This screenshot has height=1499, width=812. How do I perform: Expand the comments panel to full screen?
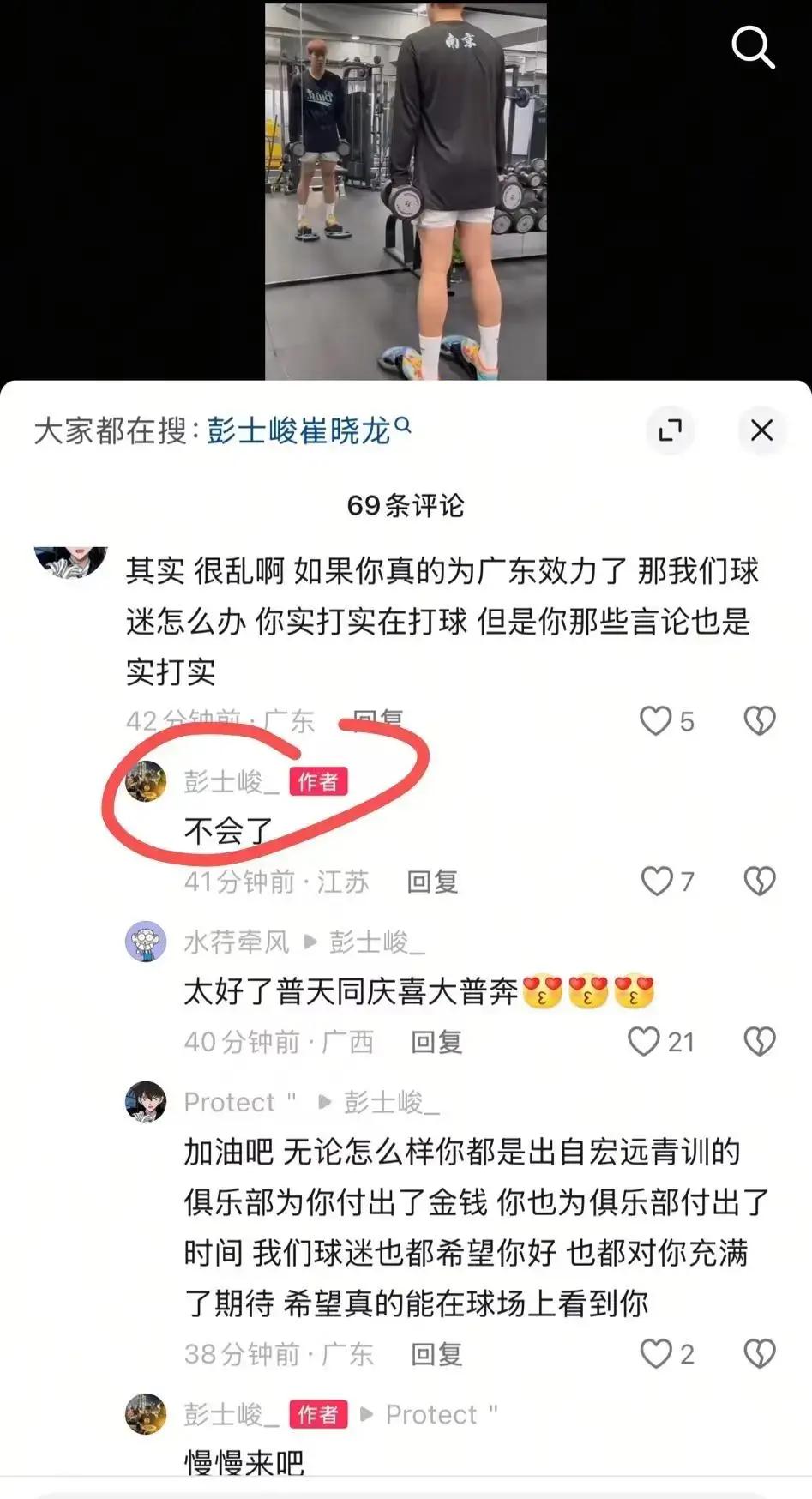(670, 430)
